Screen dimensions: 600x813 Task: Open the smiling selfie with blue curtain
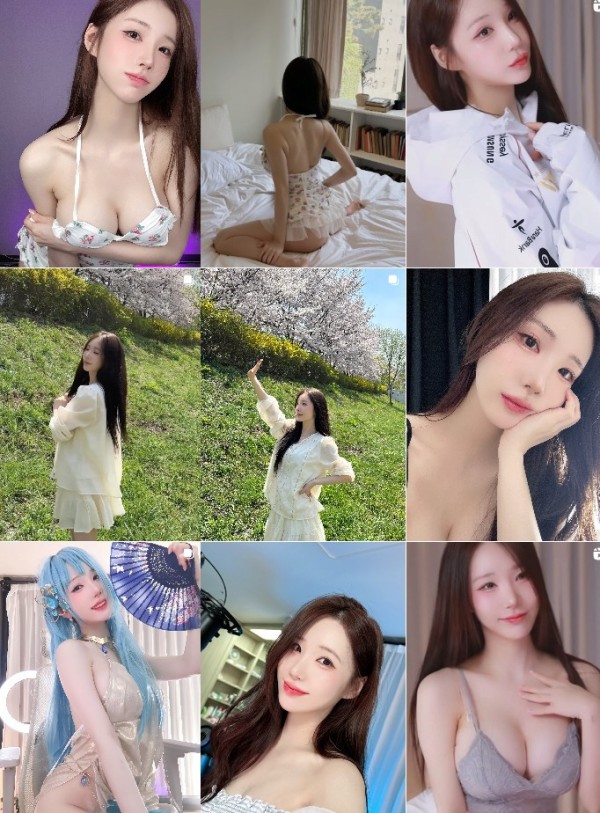tap(303, 677)
